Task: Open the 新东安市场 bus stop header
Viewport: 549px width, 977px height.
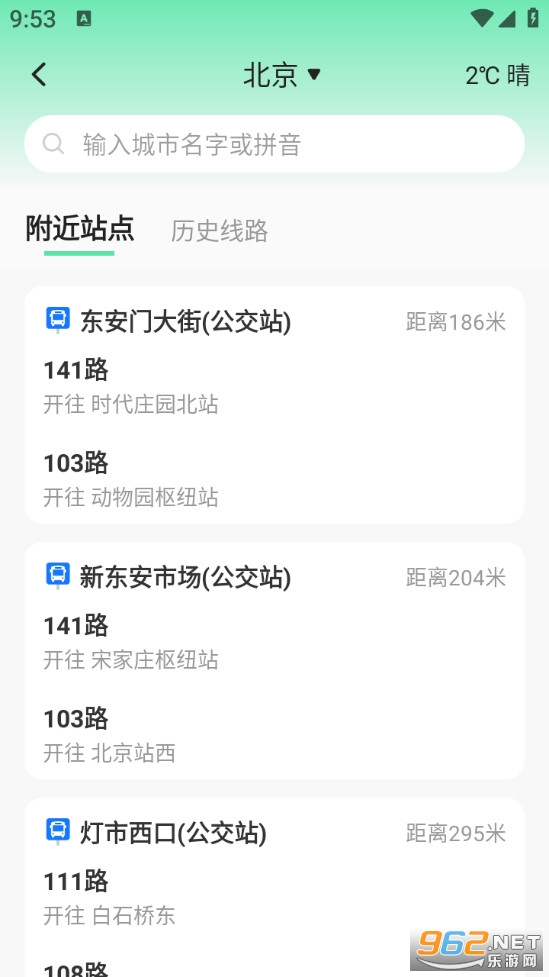Action: (x=274, y=577)
